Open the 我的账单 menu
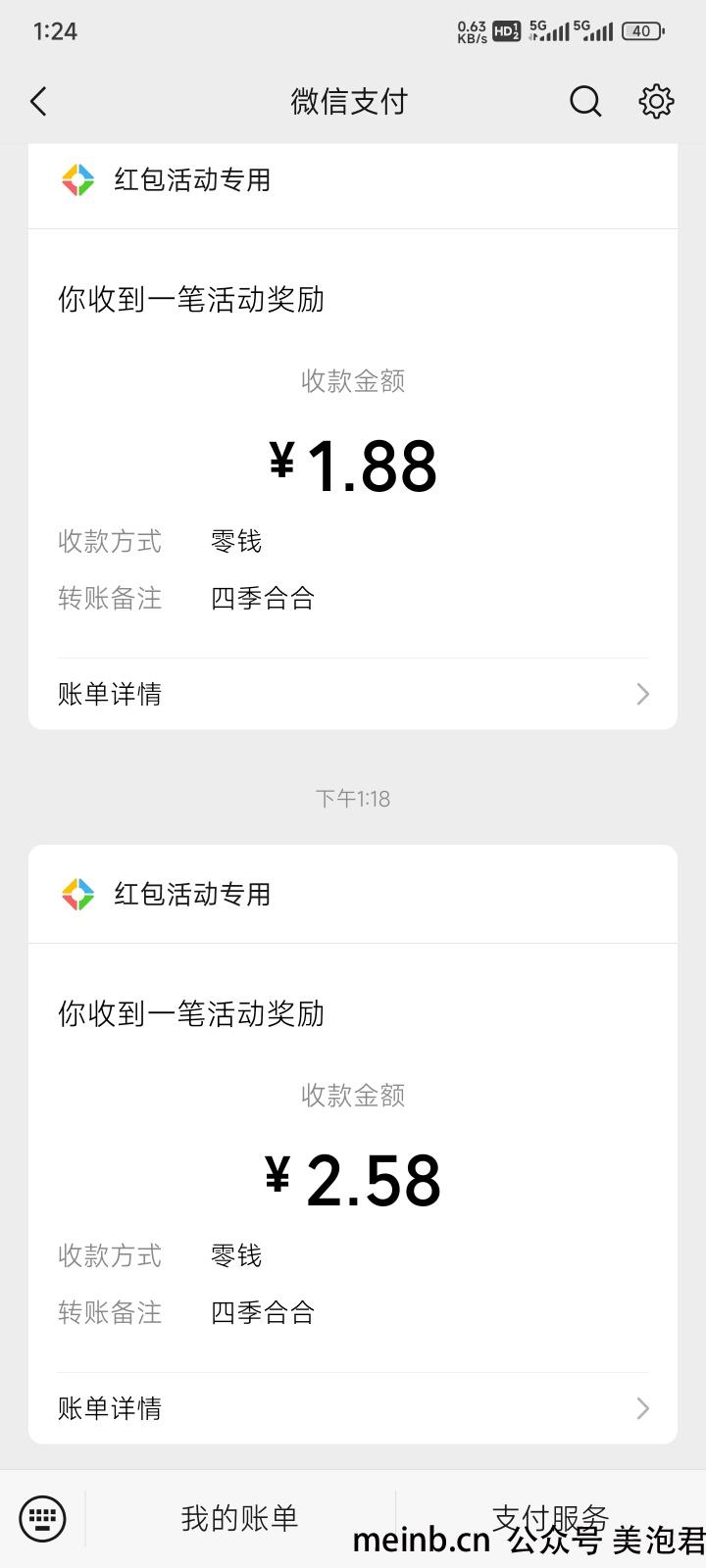This screenshot has height=1568, width=706. pyautogui.click(x=239, y=1518)
